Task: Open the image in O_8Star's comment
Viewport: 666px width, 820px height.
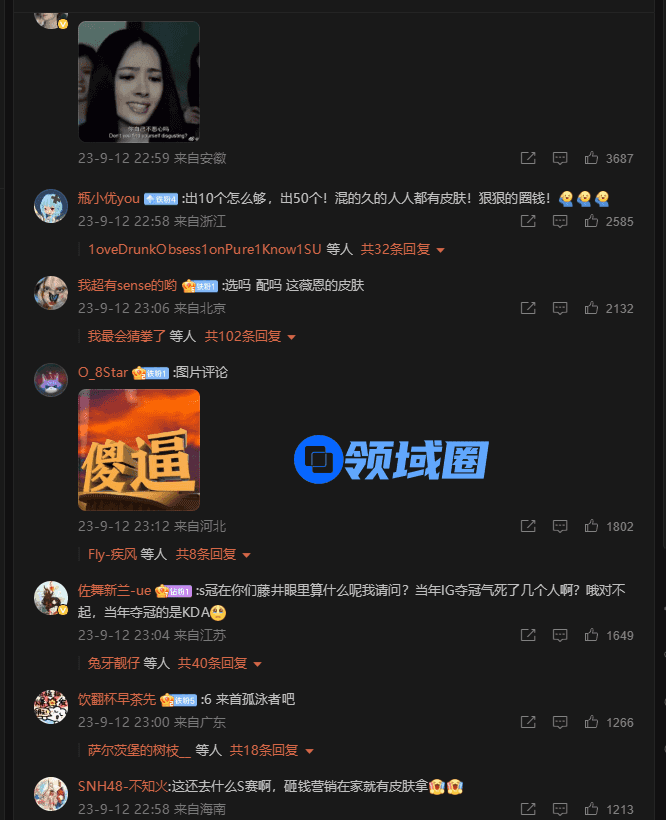Action: point(139,450)
